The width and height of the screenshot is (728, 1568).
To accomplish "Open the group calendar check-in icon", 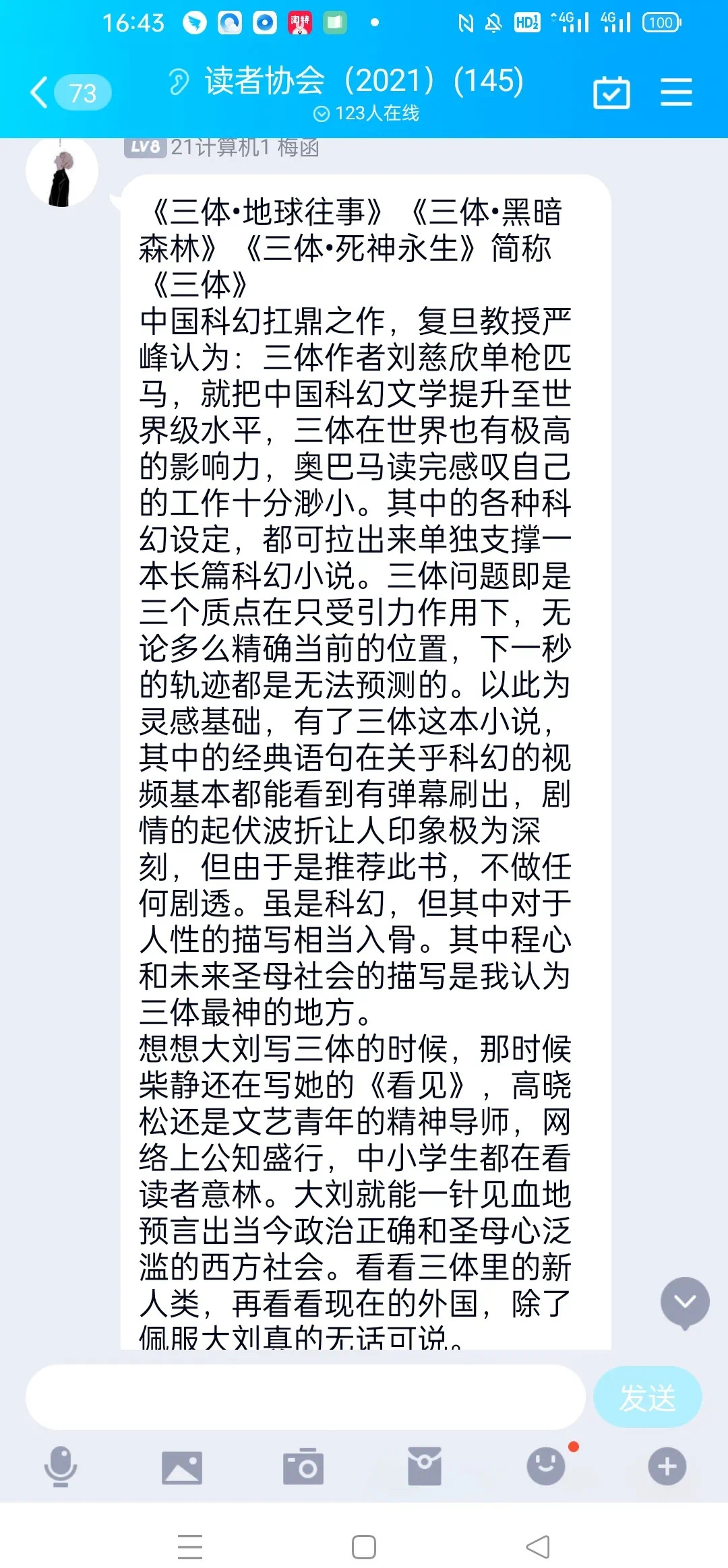I will tap(611, 92).
